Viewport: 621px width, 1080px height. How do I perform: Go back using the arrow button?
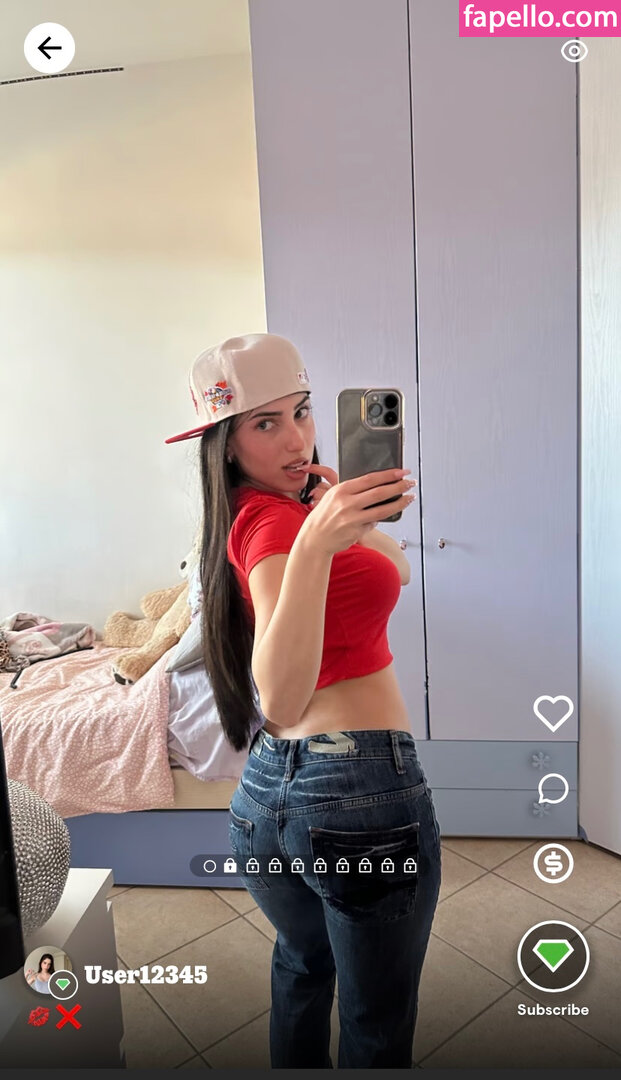pos(49,48)
